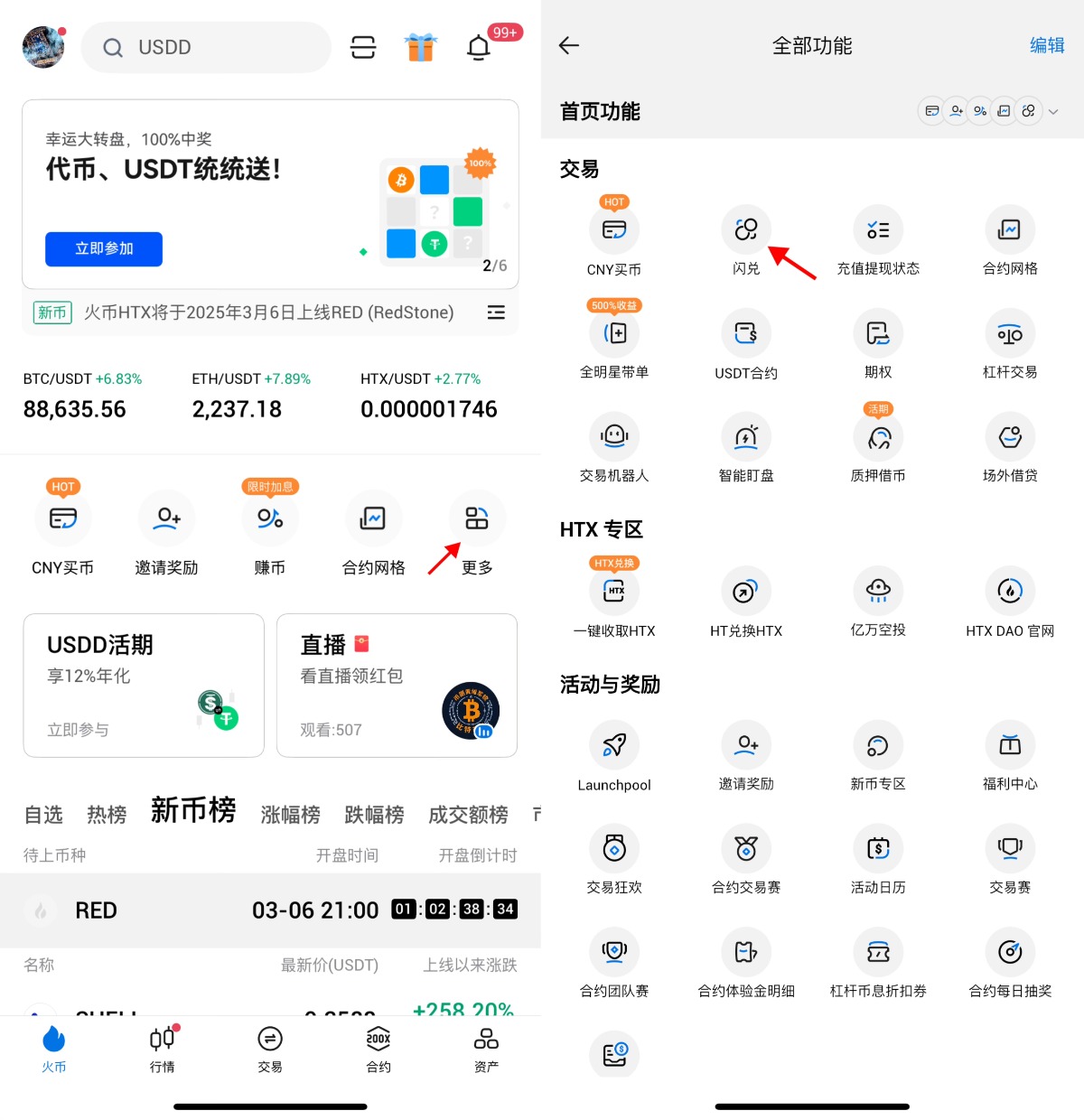
Task: Open the 行情 tab in bottom bar
Action: (x=163, y=1048)
